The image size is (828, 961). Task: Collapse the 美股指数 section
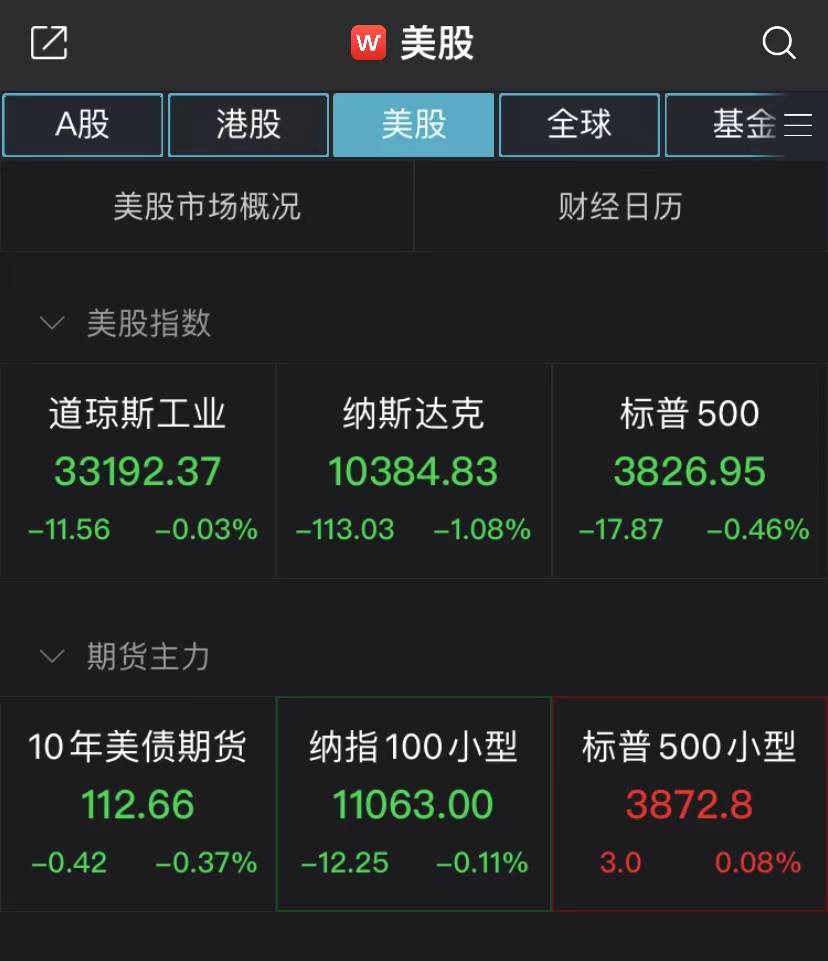[50, 323]
